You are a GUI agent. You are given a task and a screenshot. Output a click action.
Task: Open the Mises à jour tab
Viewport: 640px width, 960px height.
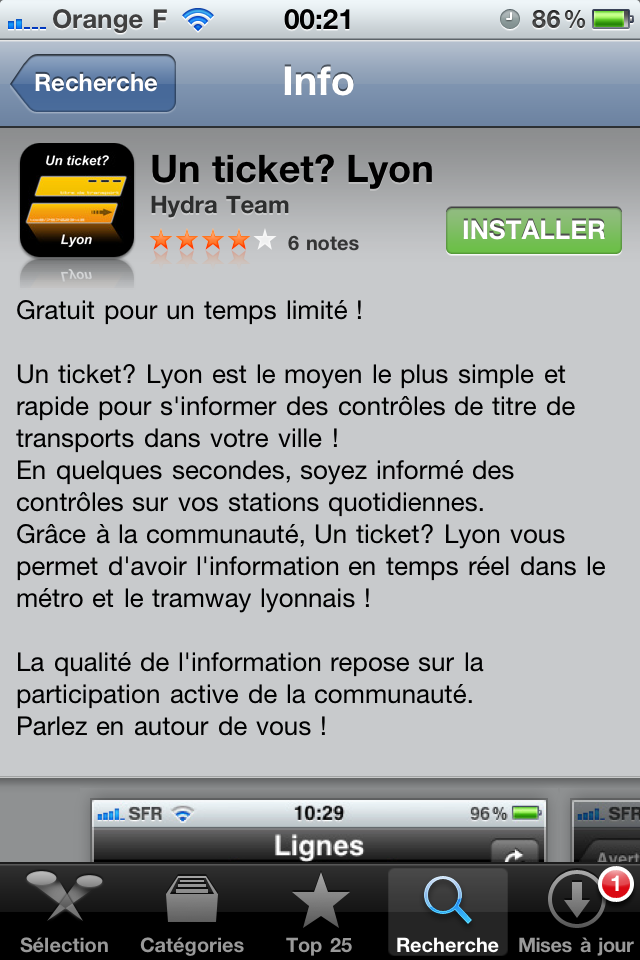576,912
